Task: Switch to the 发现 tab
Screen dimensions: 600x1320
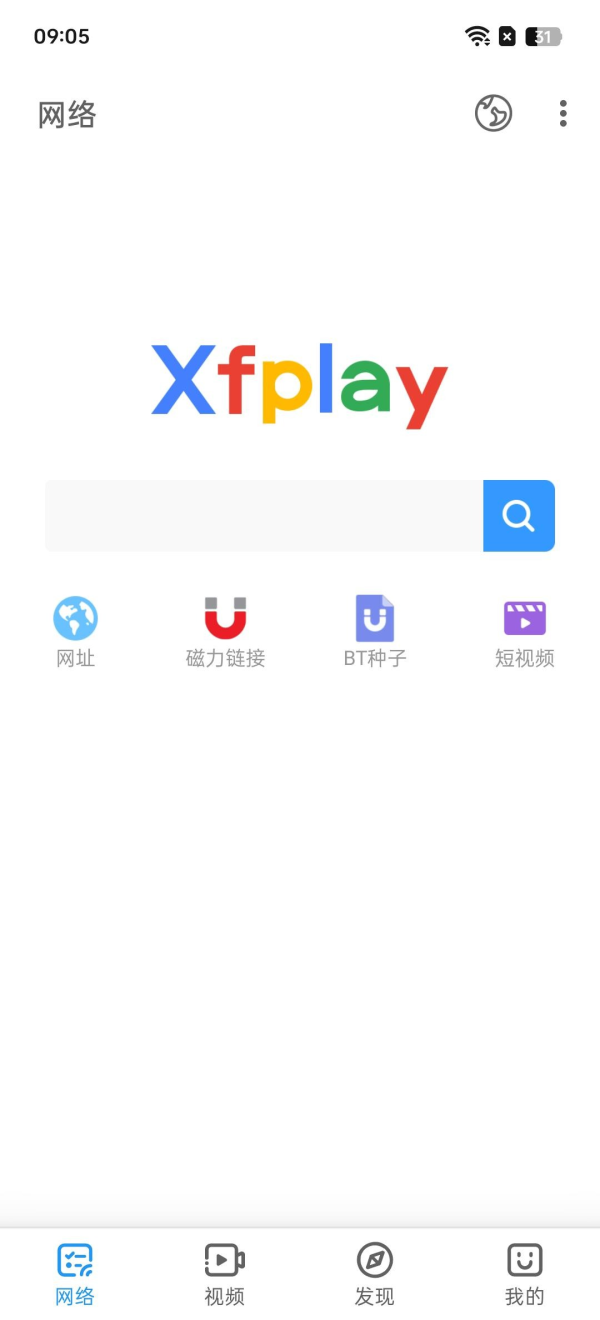Action: [x=375, y=1275]
